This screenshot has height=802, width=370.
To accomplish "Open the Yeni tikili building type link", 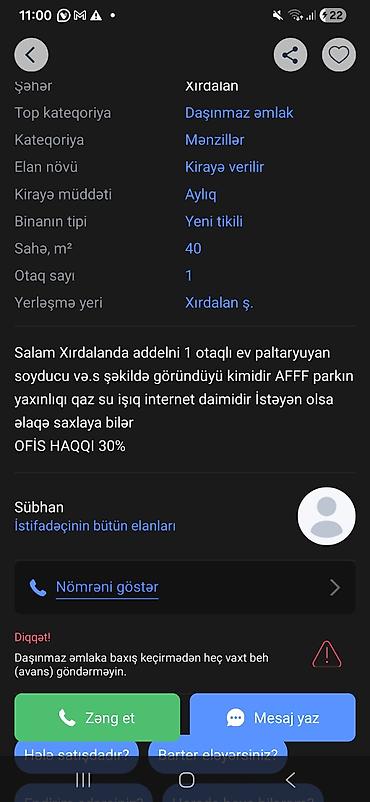I will click(214, 221).
